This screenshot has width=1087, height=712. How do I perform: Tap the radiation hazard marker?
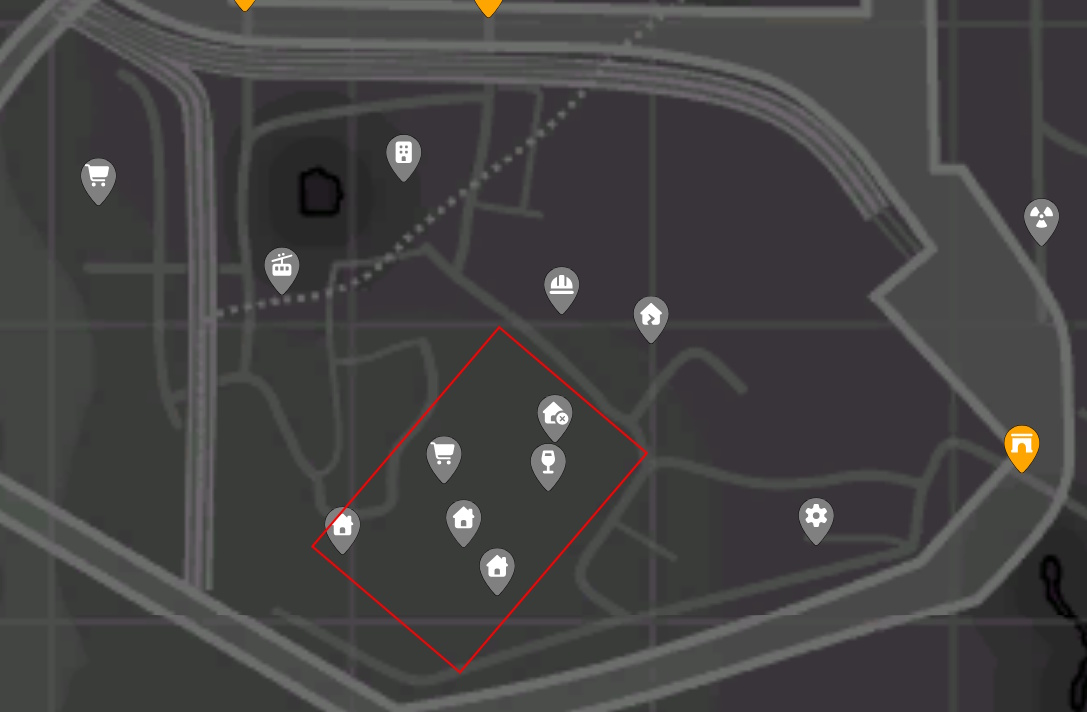(1041, 217)
